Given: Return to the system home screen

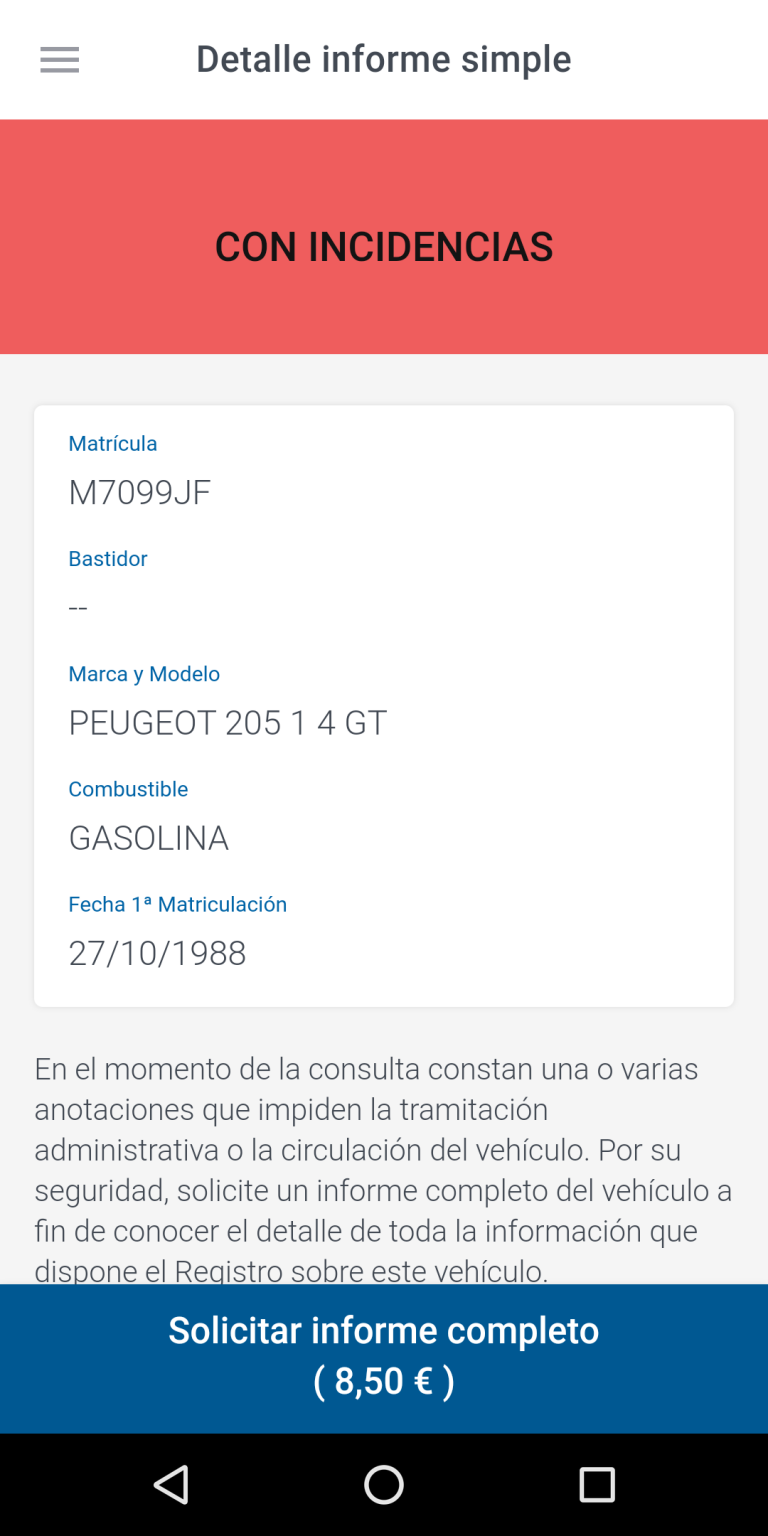Looking at the screenshot, I should [384, 1485].
